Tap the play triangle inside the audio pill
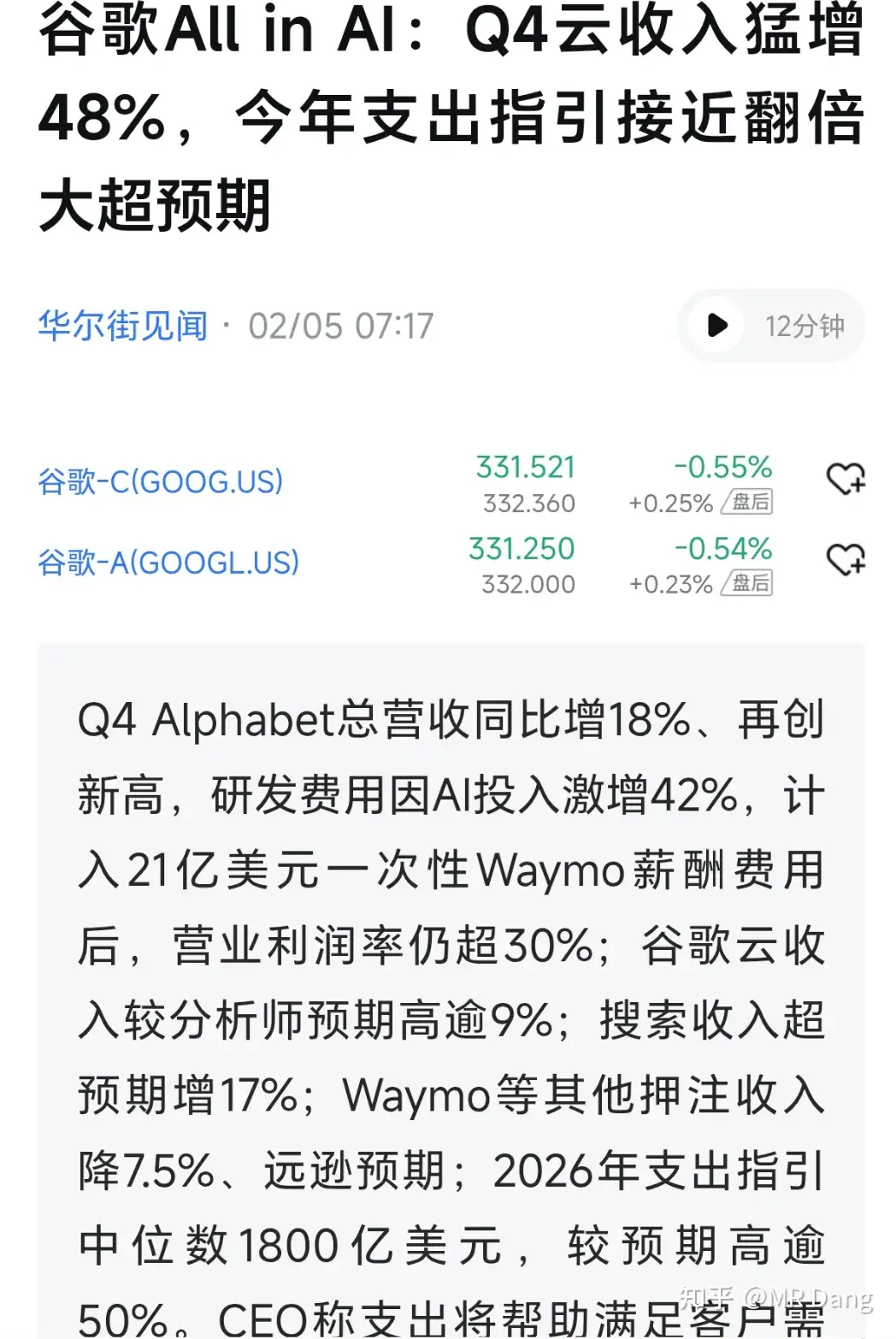The image size is (896, 1339). pos(718,326)
